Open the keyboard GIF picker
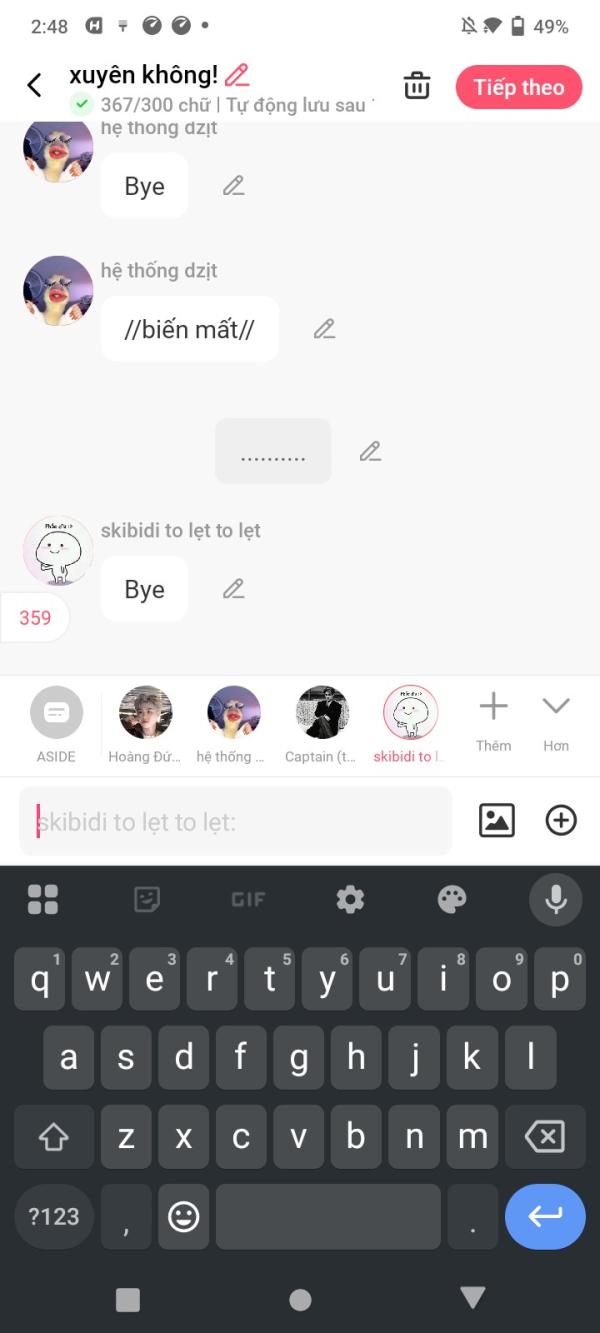This screenshot has width=600, height=1333. 248,900
